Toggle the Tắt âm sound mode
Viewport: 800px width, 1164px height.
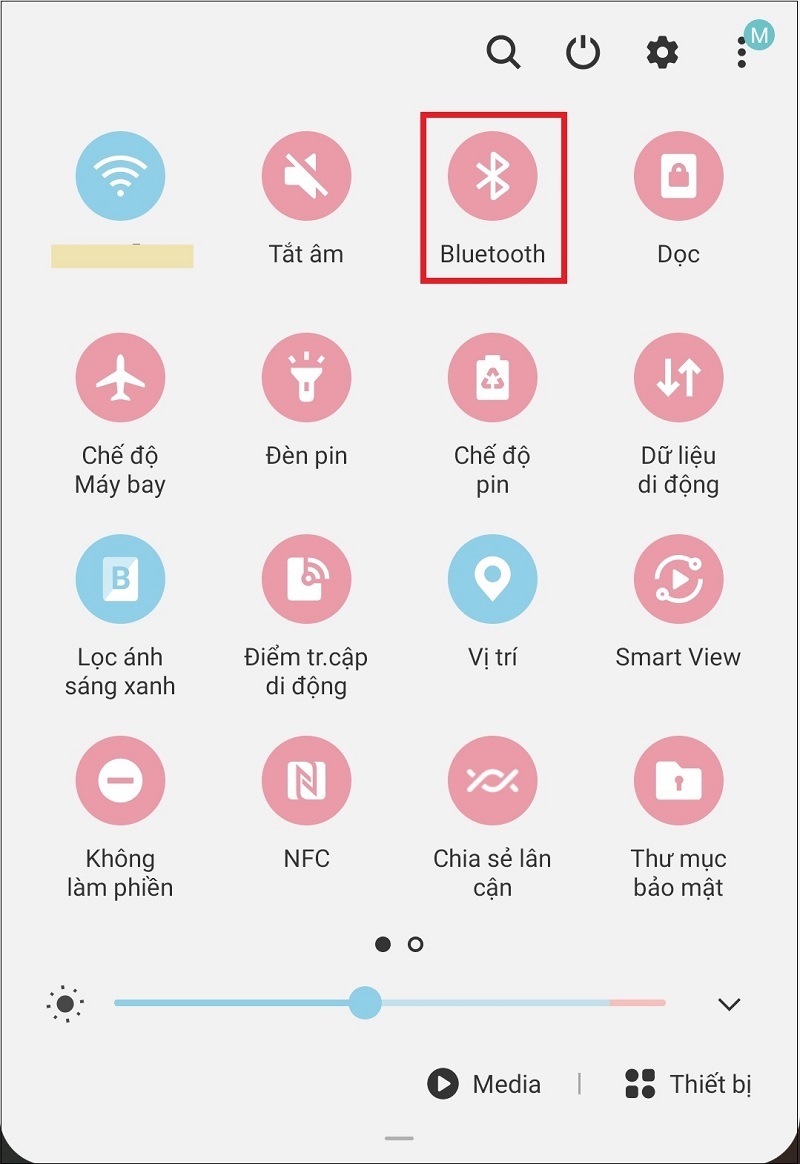click(306, 176)
